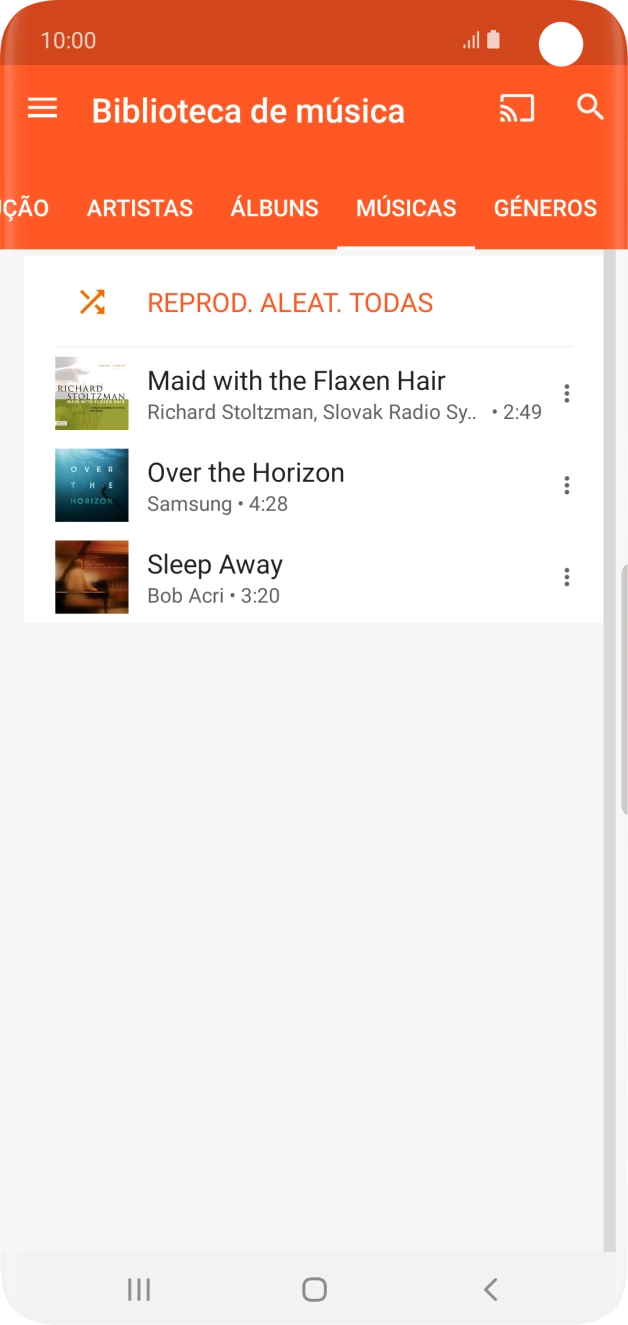
Task: Open the navigation drawer menu
Action: (42, 108)
